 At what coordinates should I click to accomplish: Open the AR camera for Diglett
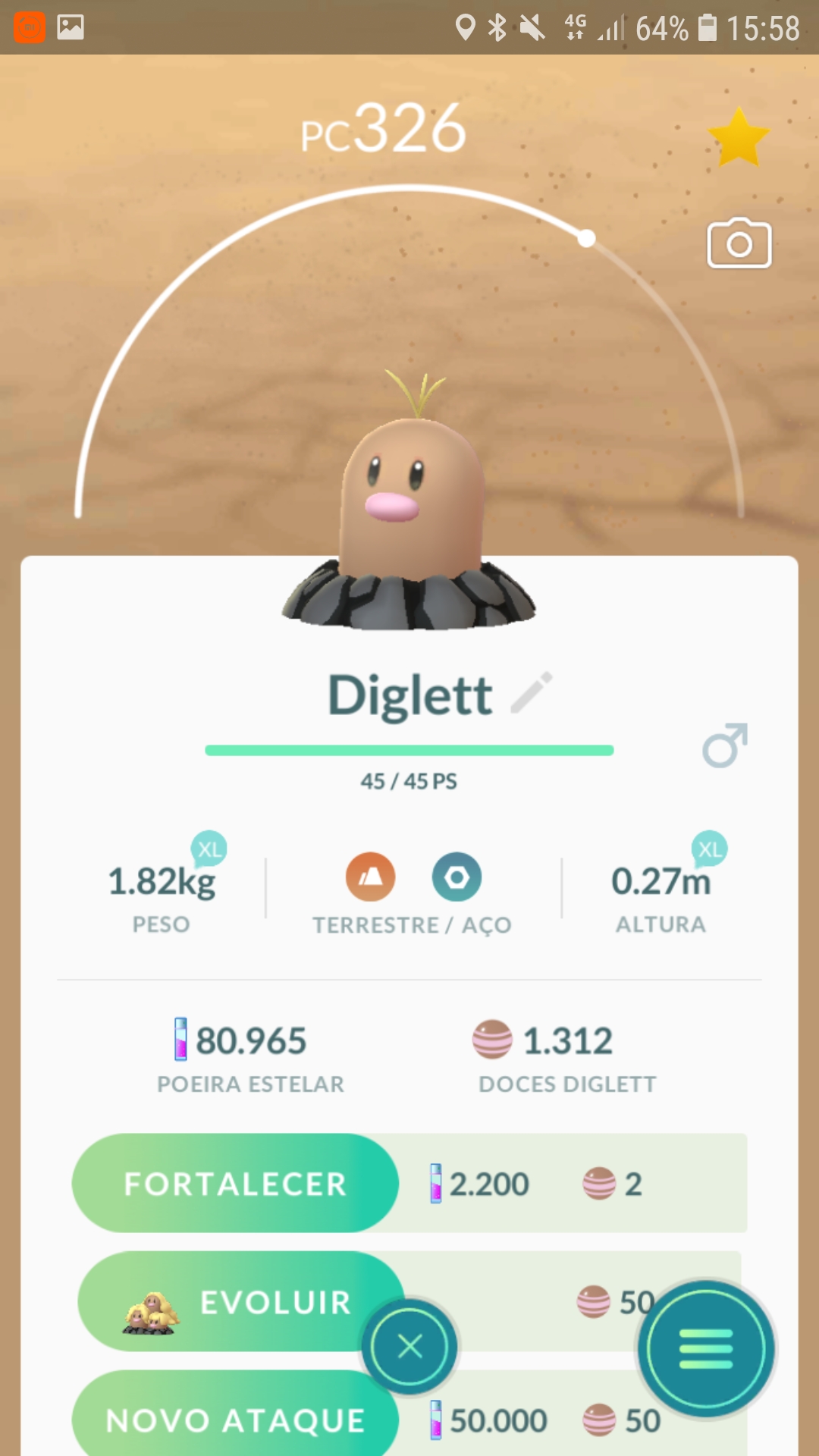pos(739,244)
